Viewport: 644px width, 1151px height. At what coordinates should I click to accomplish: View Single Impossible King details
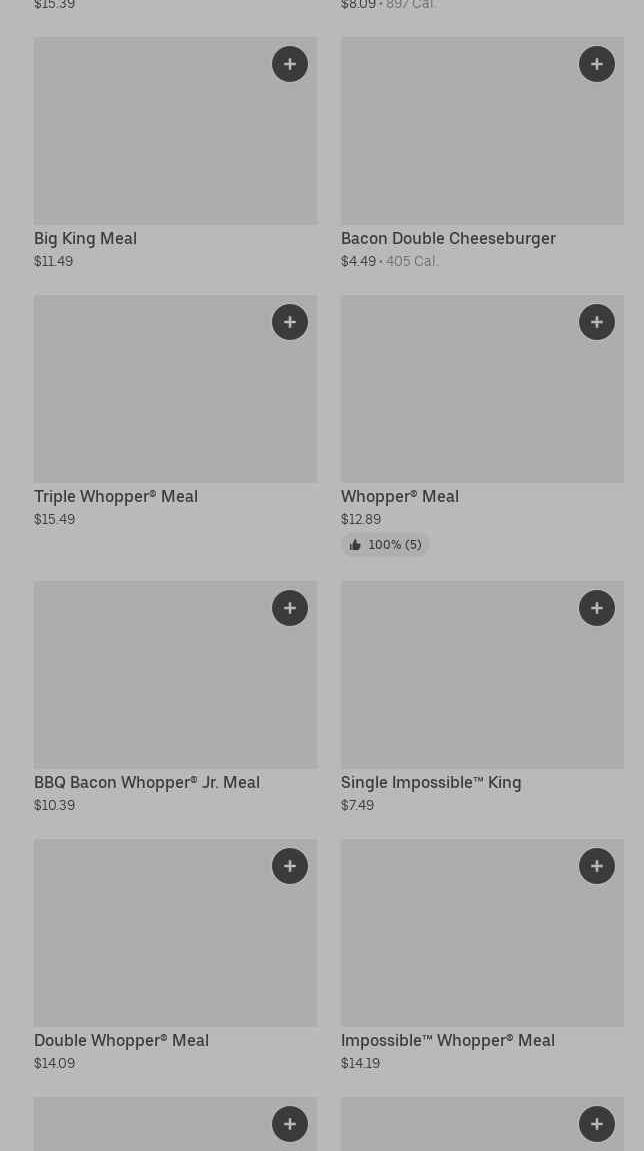coord(482,698)
